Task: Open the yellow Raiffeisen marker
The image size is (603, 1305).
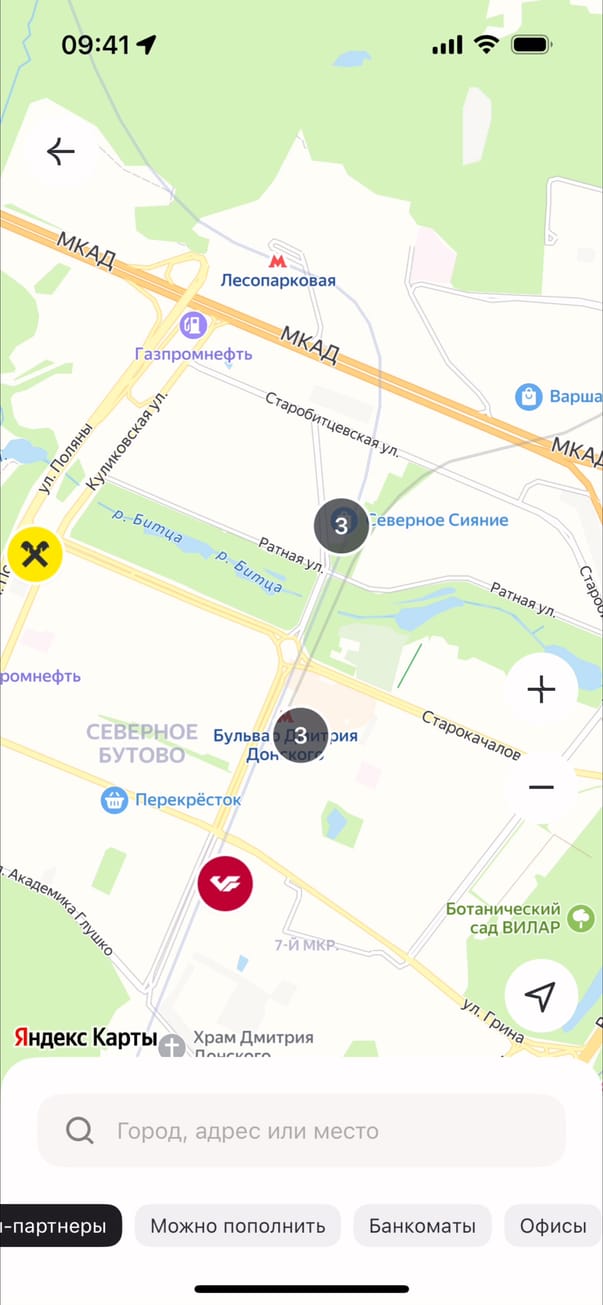Action: click(x=35, y=554)
